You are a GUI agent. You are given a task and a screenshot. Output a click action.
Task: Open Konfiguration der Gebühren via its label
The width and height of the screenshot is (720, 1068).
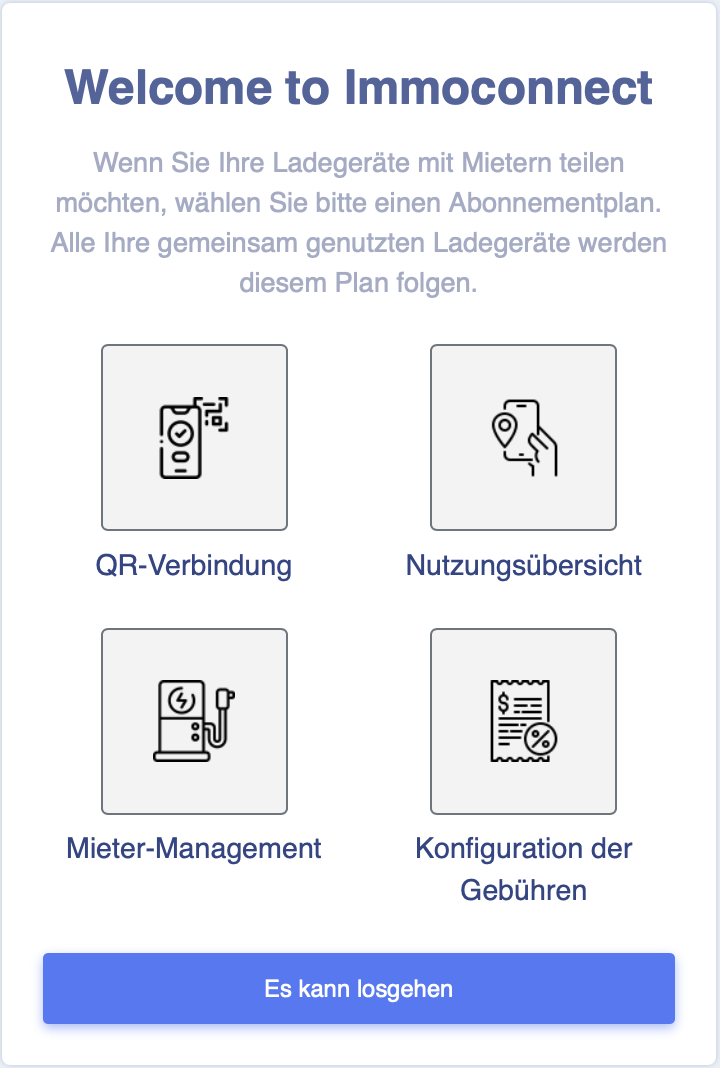(523, 869)
